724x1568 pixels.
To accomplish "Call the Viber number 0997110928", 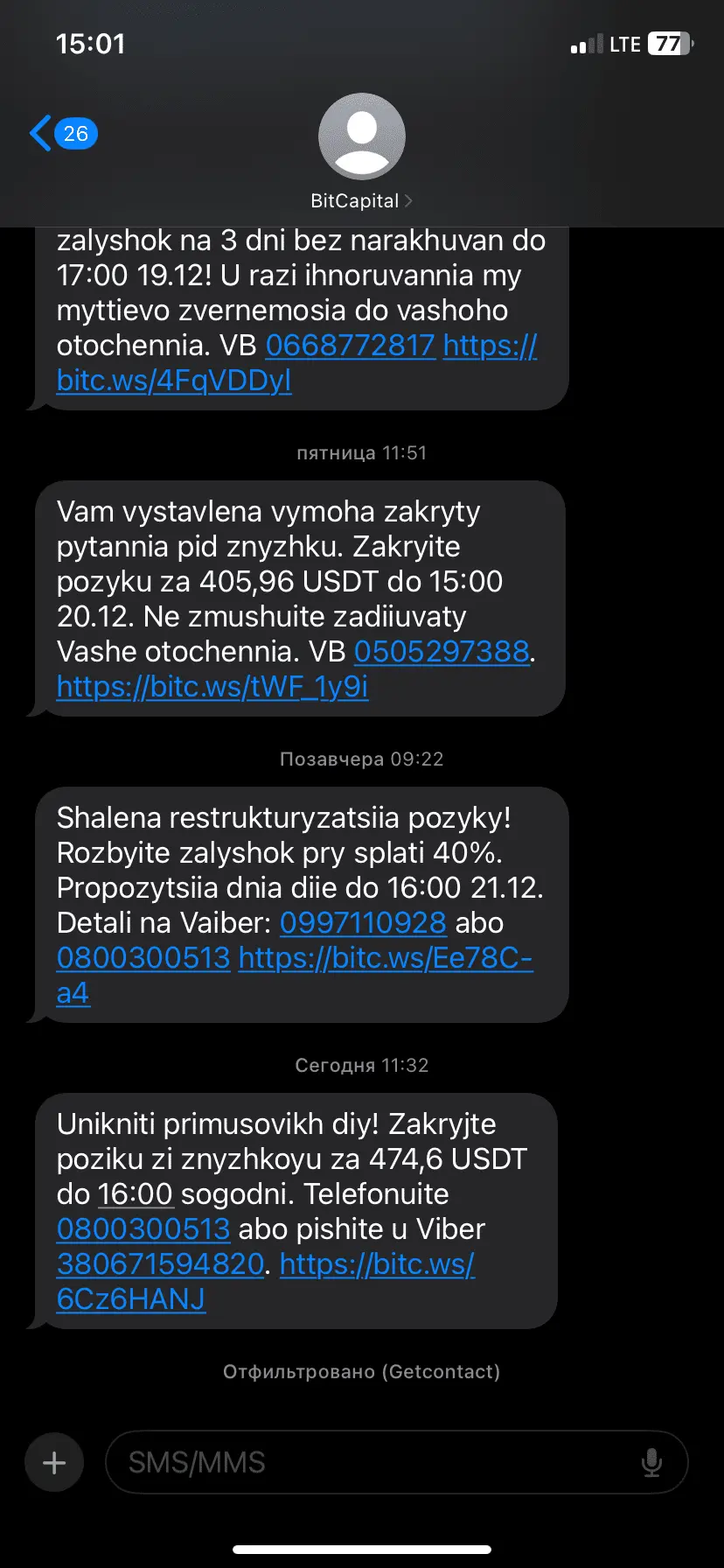I will pos(363,923).
